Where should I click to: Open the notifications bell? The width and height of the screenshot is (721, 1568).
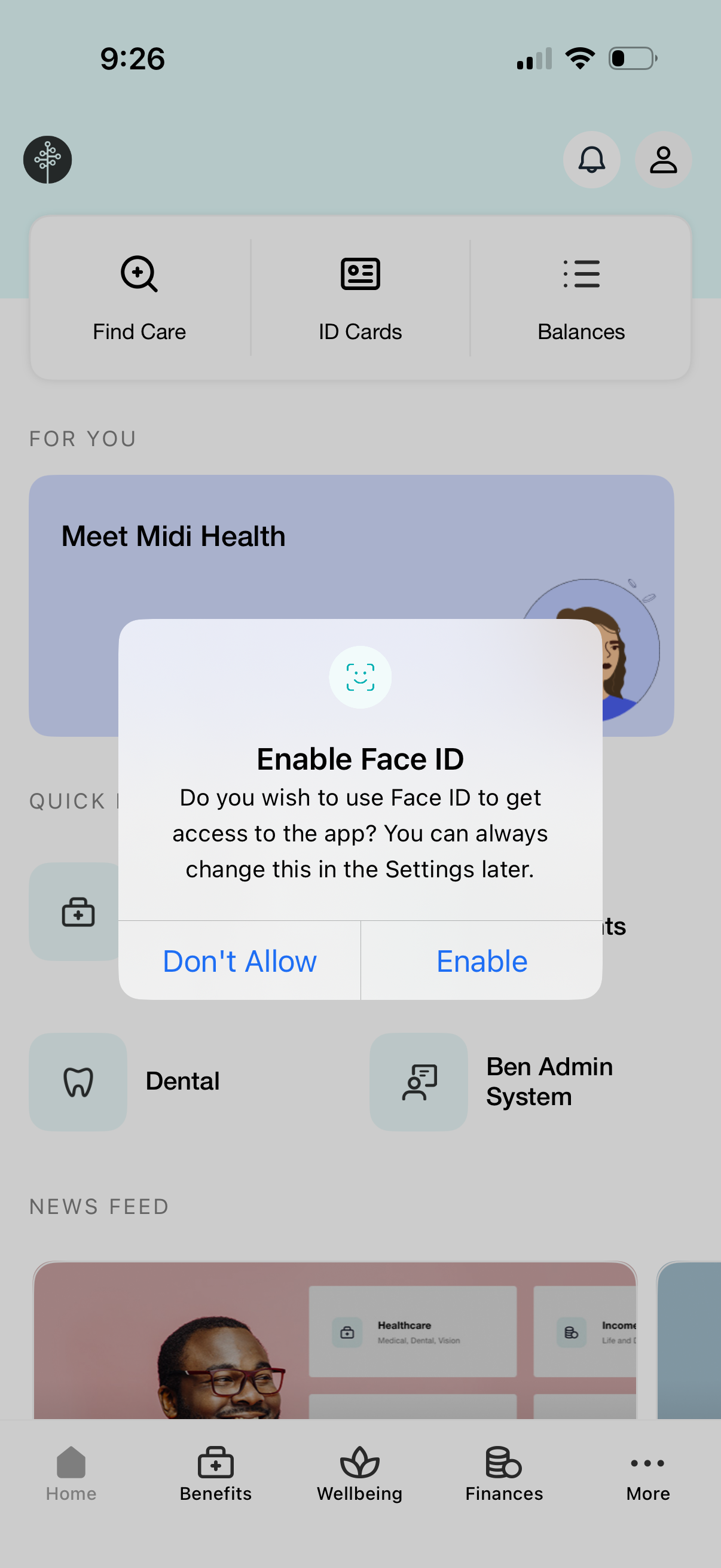tap(591, 160)
